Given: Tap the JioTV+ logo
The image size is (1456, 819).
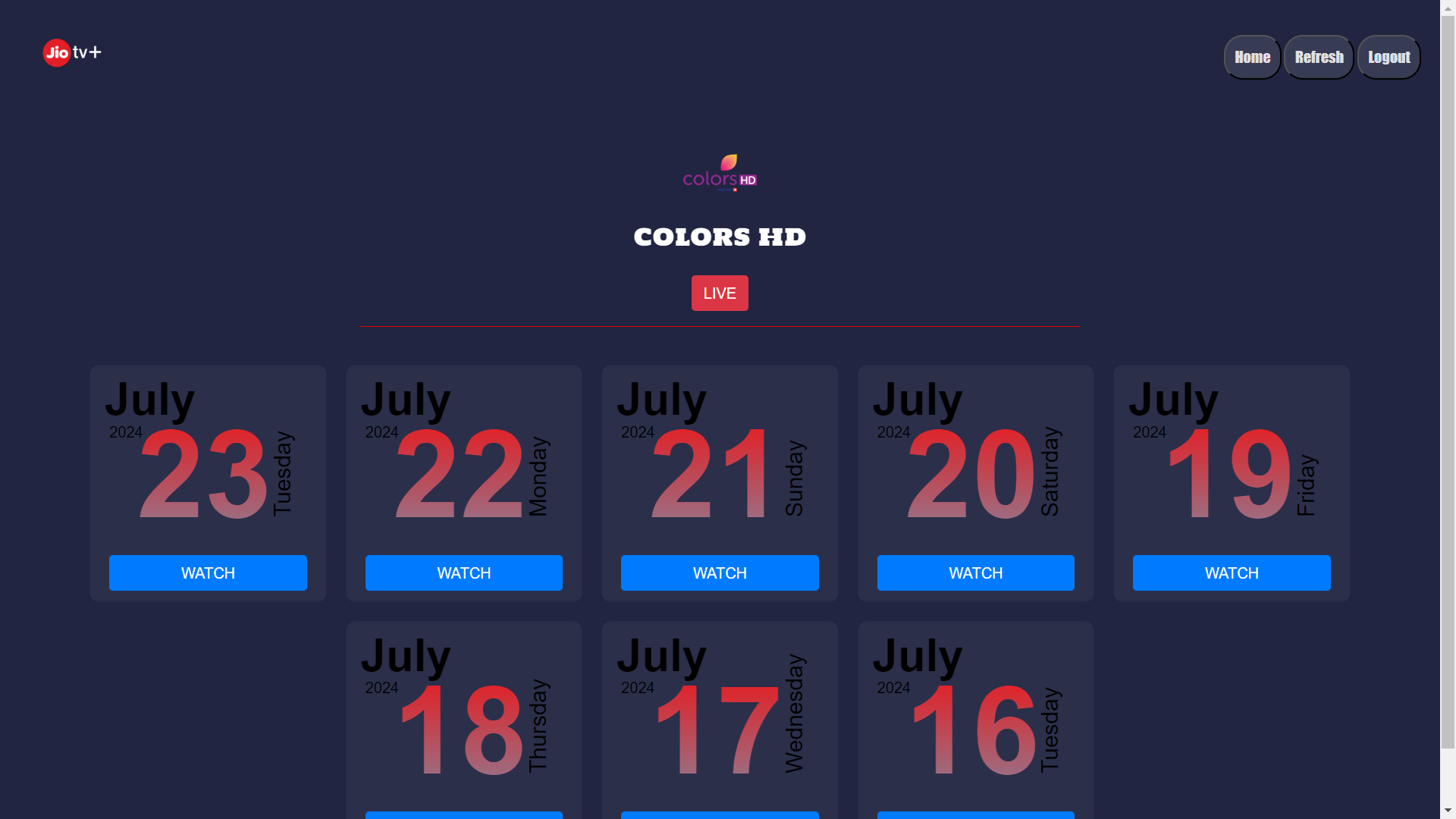Looking at the screenshot, I should click(x=72, y=52).
